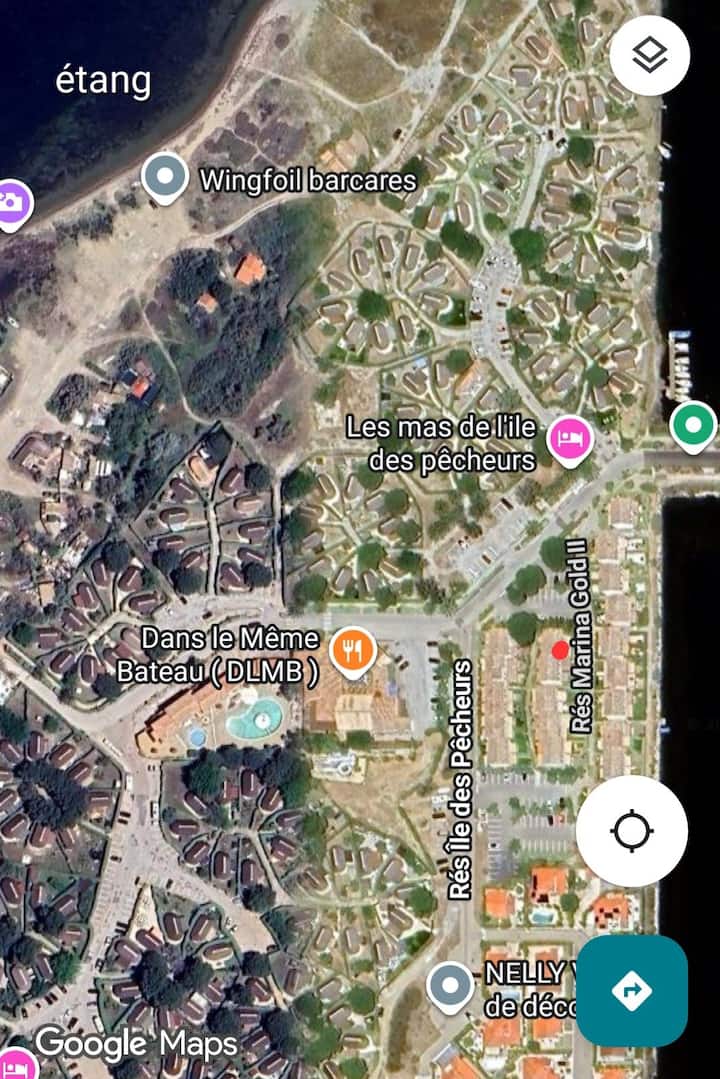
Task: Tap the Dans le Même Bateau restaurant pin
Action: (x=351, y=650)
